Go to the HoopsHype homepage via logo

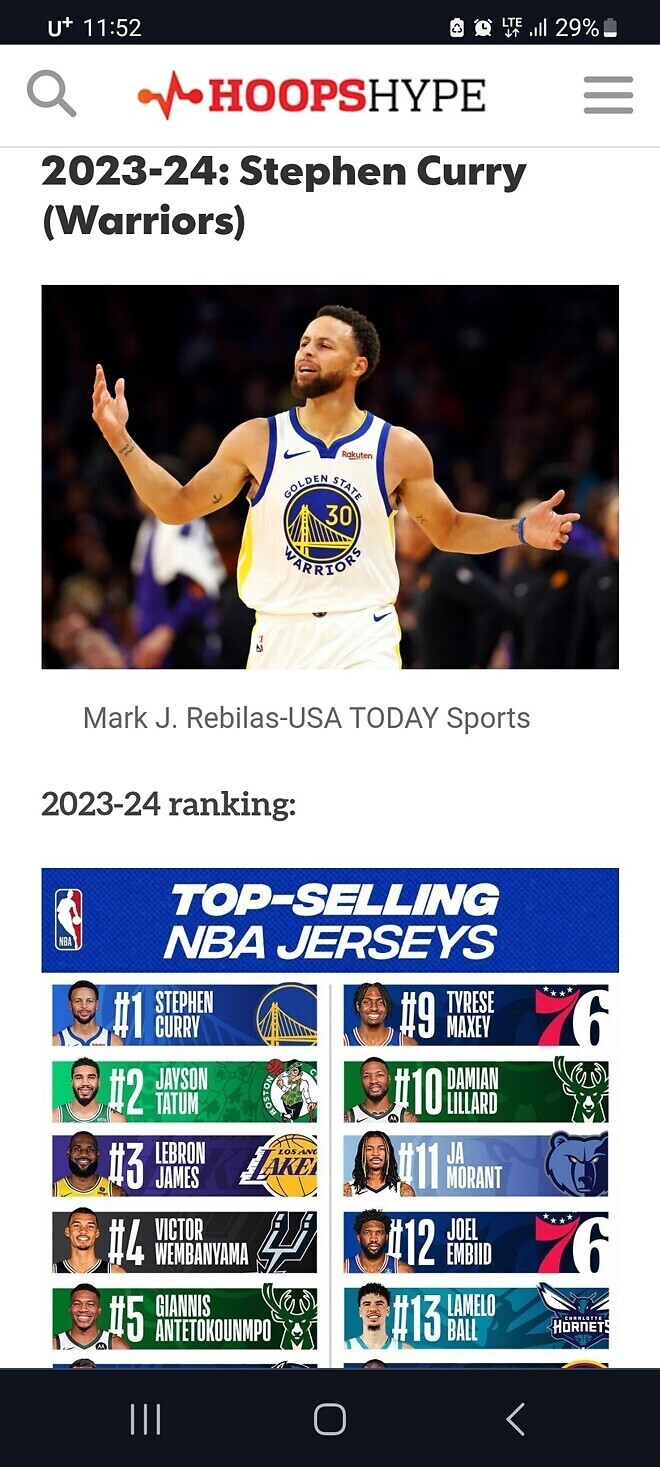[x=312, y=96]
